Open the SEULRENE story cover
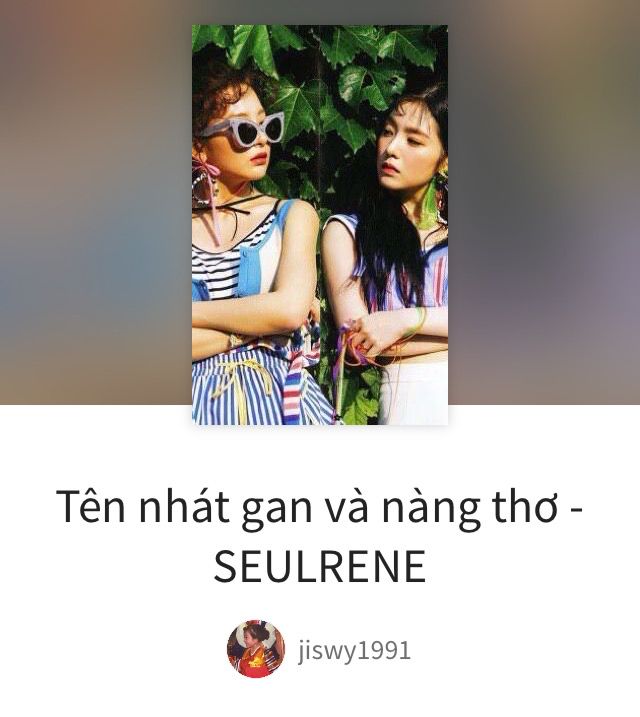 click(320, 225)
